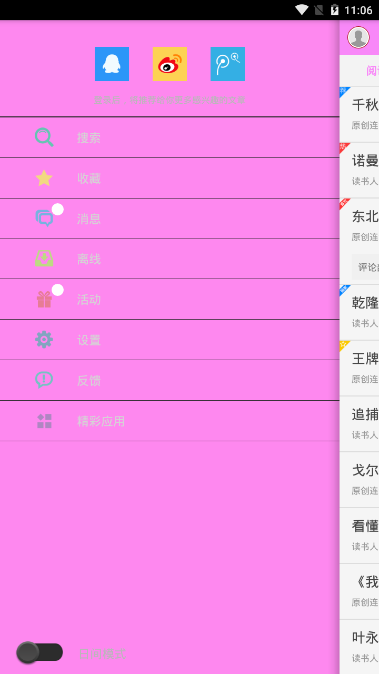
Task: Open 搜索 search menu item
Action: click(170, 138)
